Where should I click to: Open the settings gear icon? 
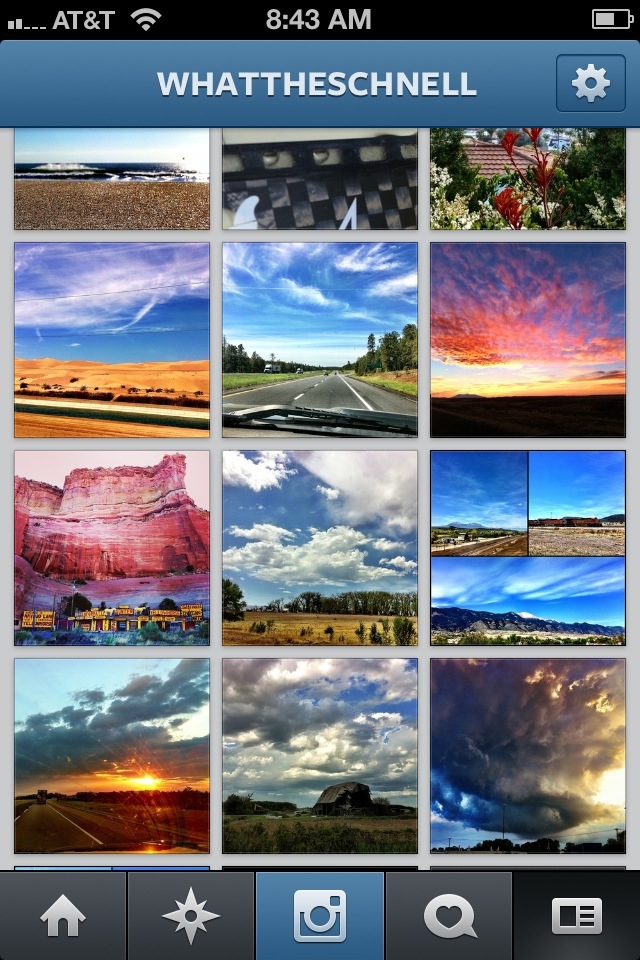[590, 84]
